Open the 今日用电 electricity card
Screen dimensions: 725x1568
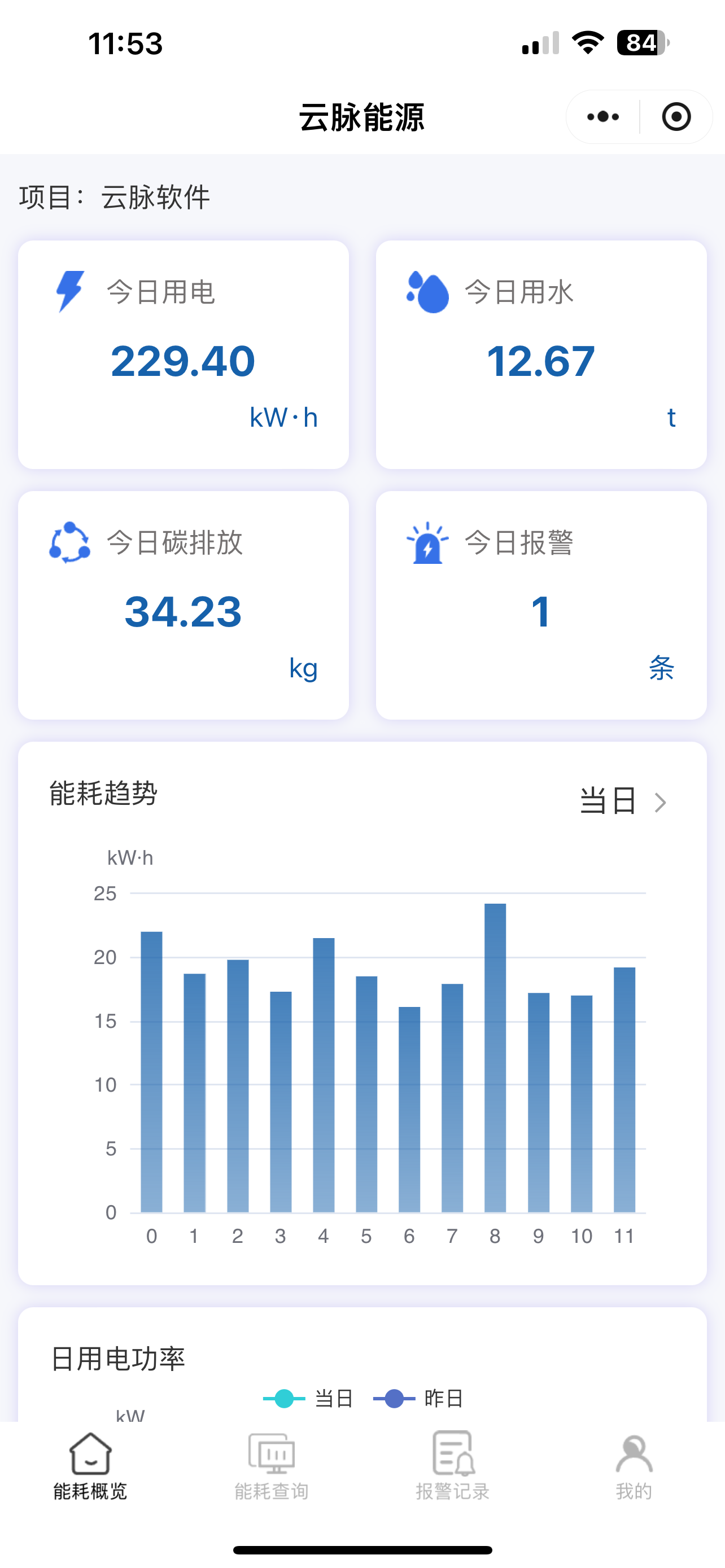[x=184, y=354]
